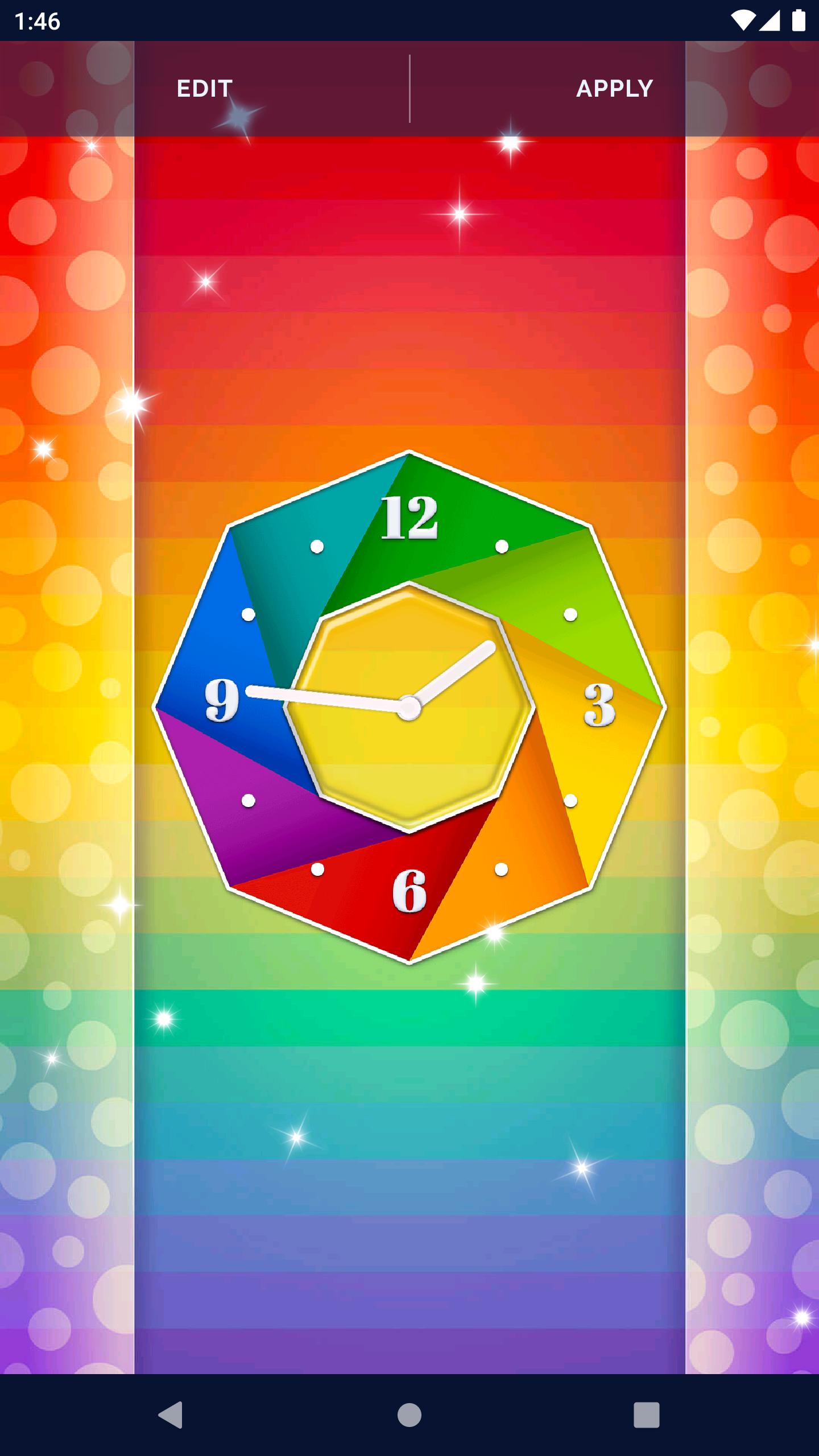
Task: Tap the EDIT button
Action: tap(205, 89)
